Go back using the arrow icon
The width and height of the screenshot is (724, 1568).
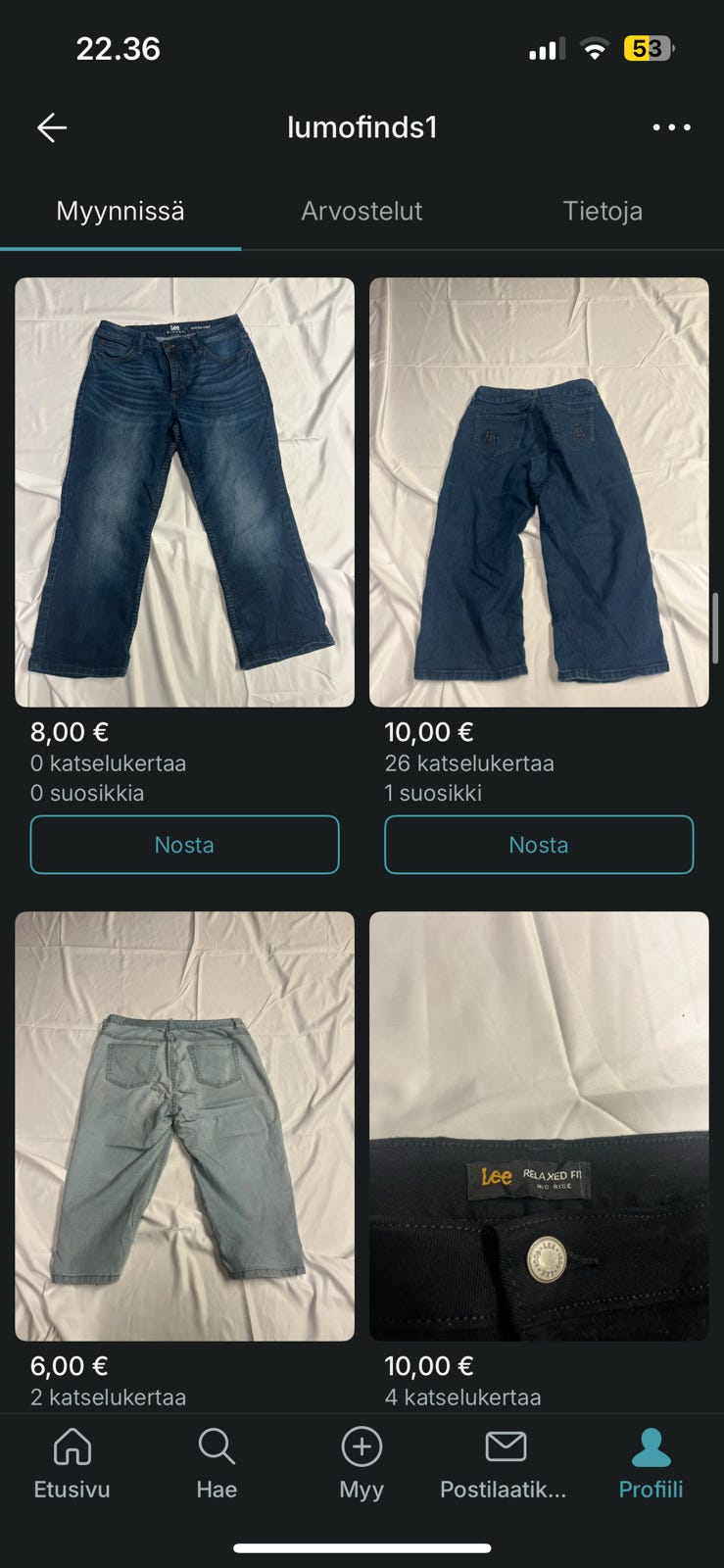coord(52,127)
